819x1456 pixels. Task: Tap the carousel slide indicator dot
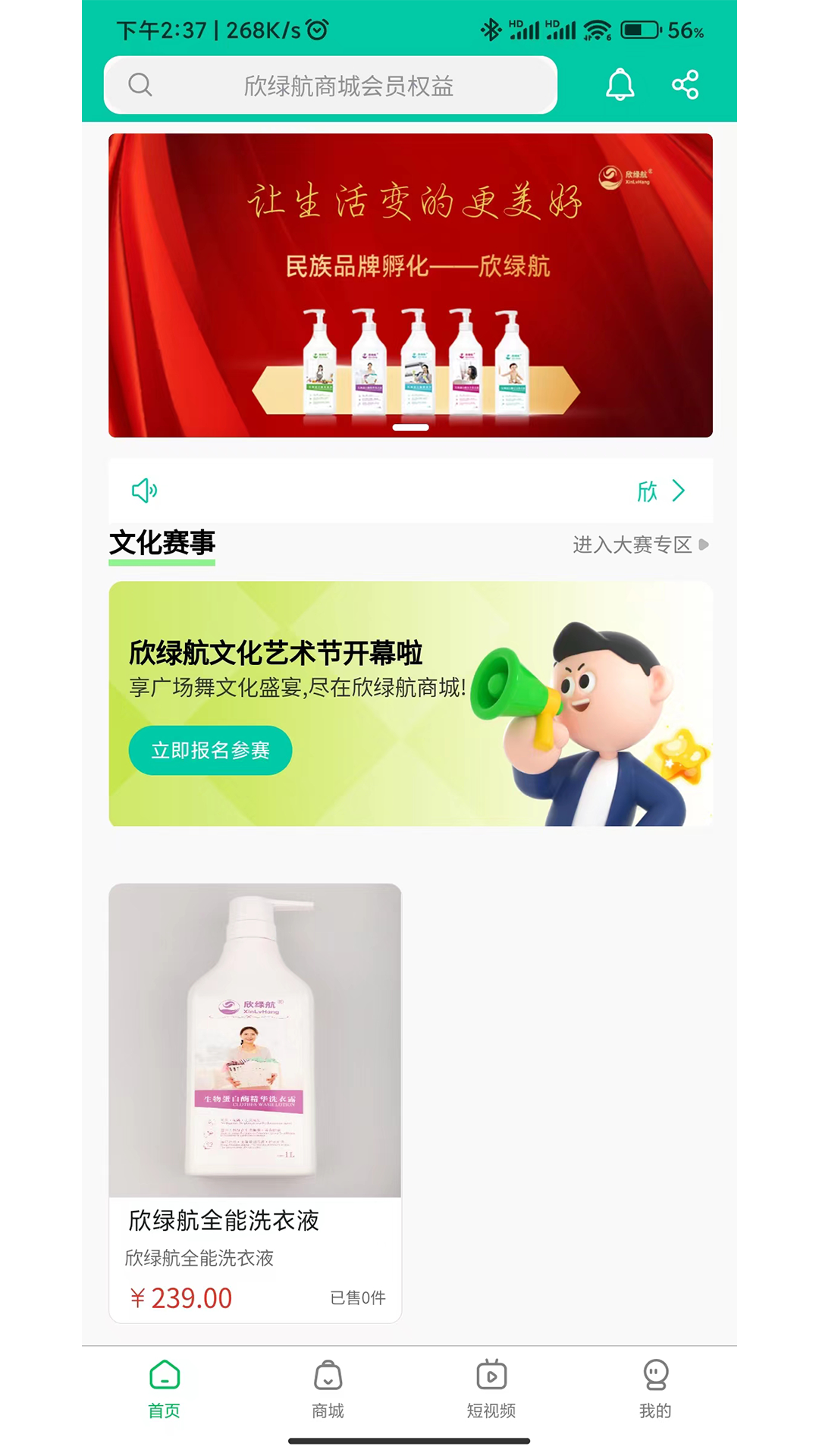[409, 427]
